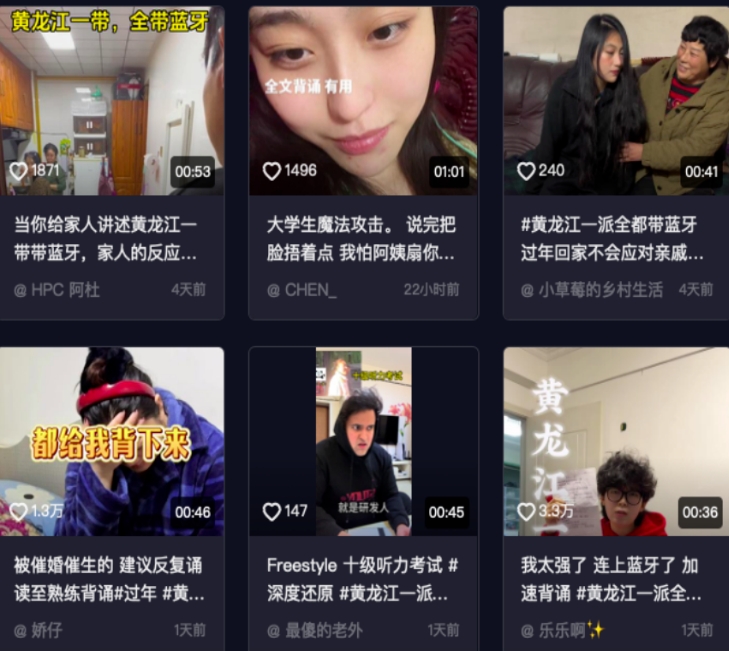Open the Freestyle 十级听力考试 video
The width and height of the screenshot is (729, 651).
(363, 441)
